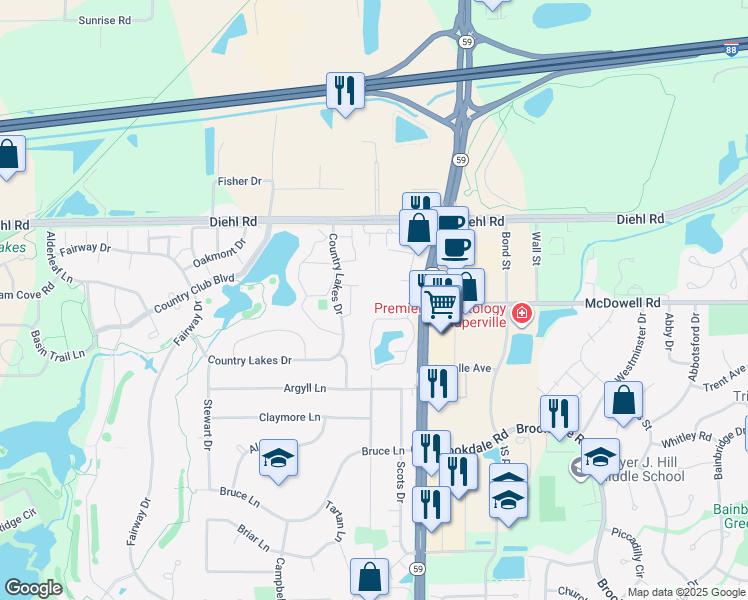Tap the shopping bag marker on Diehl Rd
The image size is (748, 600).
(x=418, y=232)
